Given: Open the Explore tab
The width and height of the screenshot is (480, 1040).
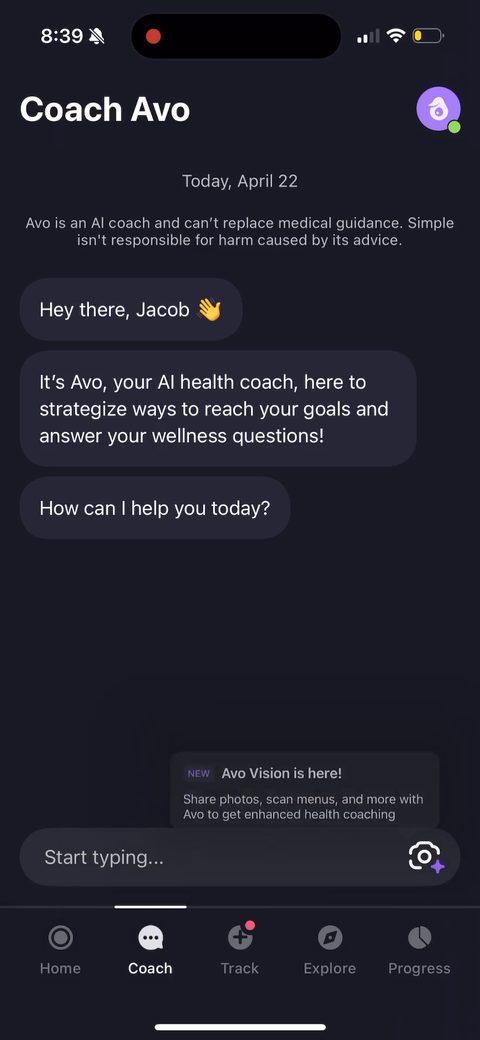Looking at the screenshot, I should click(330, 950).
